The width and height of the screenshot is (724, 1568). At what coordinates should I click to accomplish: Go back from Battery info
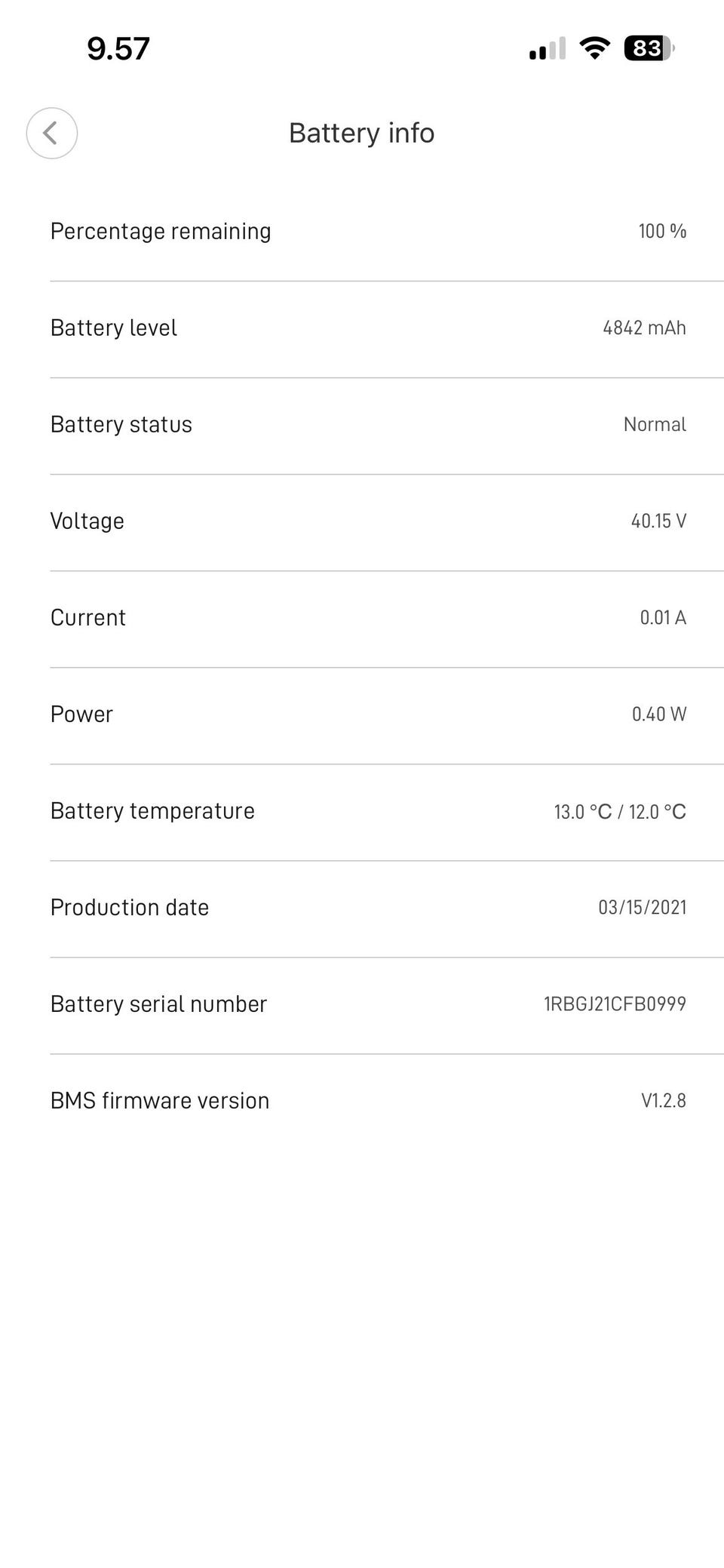[x=51, y=134]
